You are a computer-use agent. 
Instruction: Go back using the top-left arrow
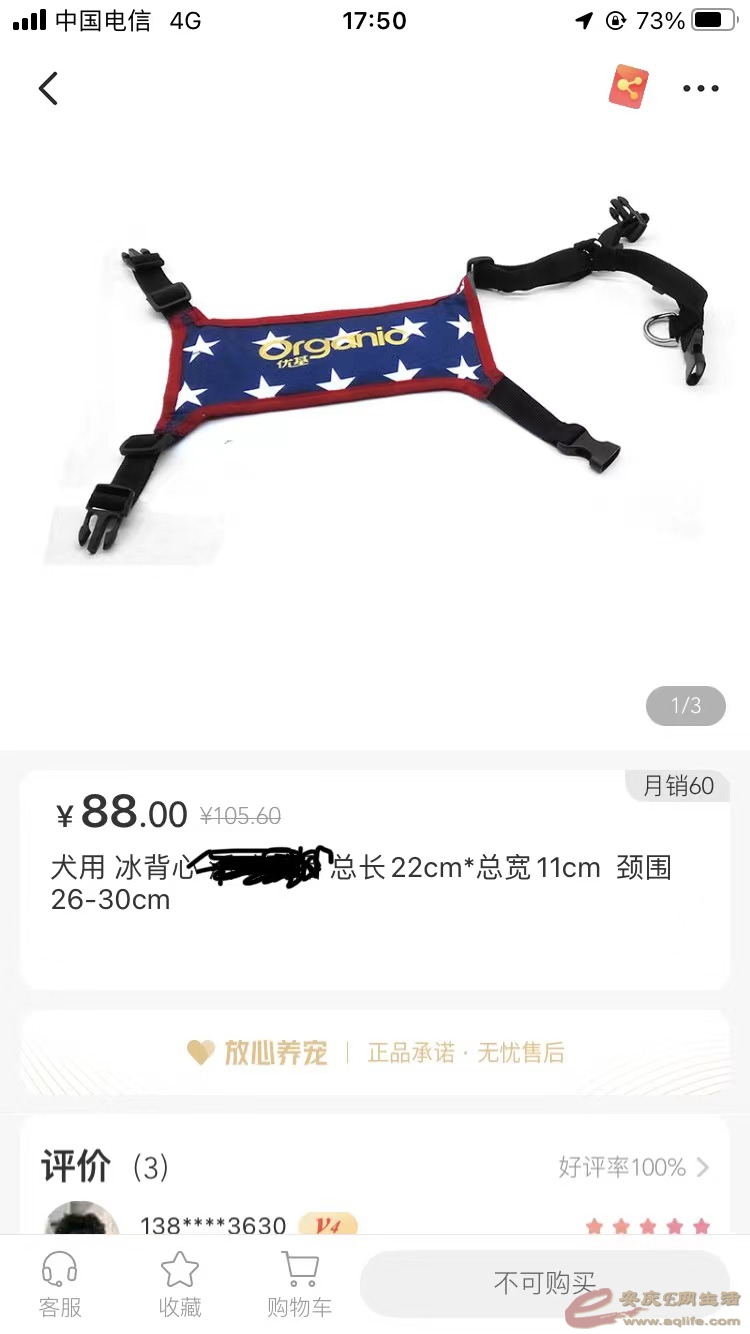[x=48, y=88]
